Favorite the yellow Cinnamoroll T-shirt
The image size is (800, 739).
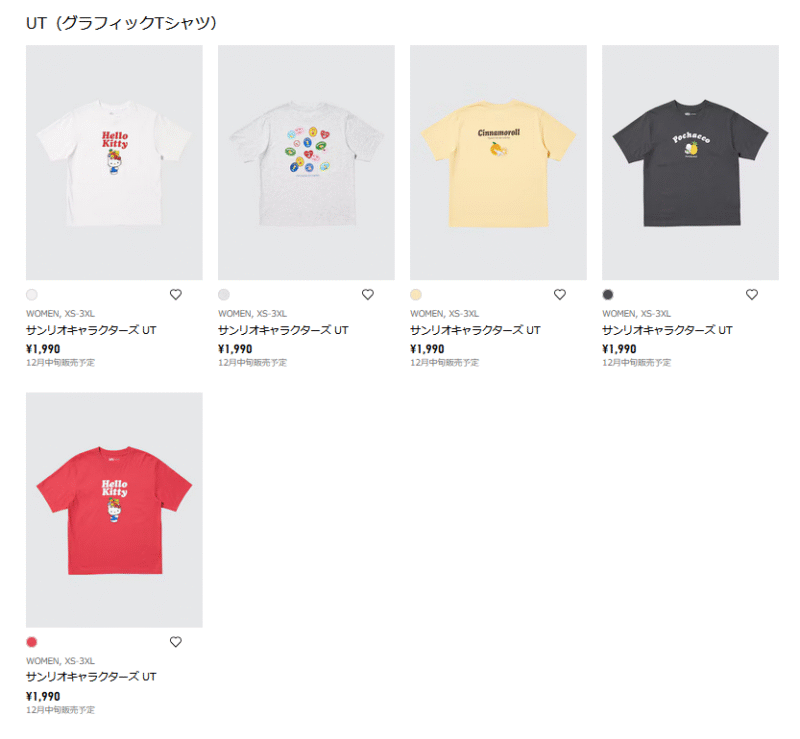pos(560,295)
